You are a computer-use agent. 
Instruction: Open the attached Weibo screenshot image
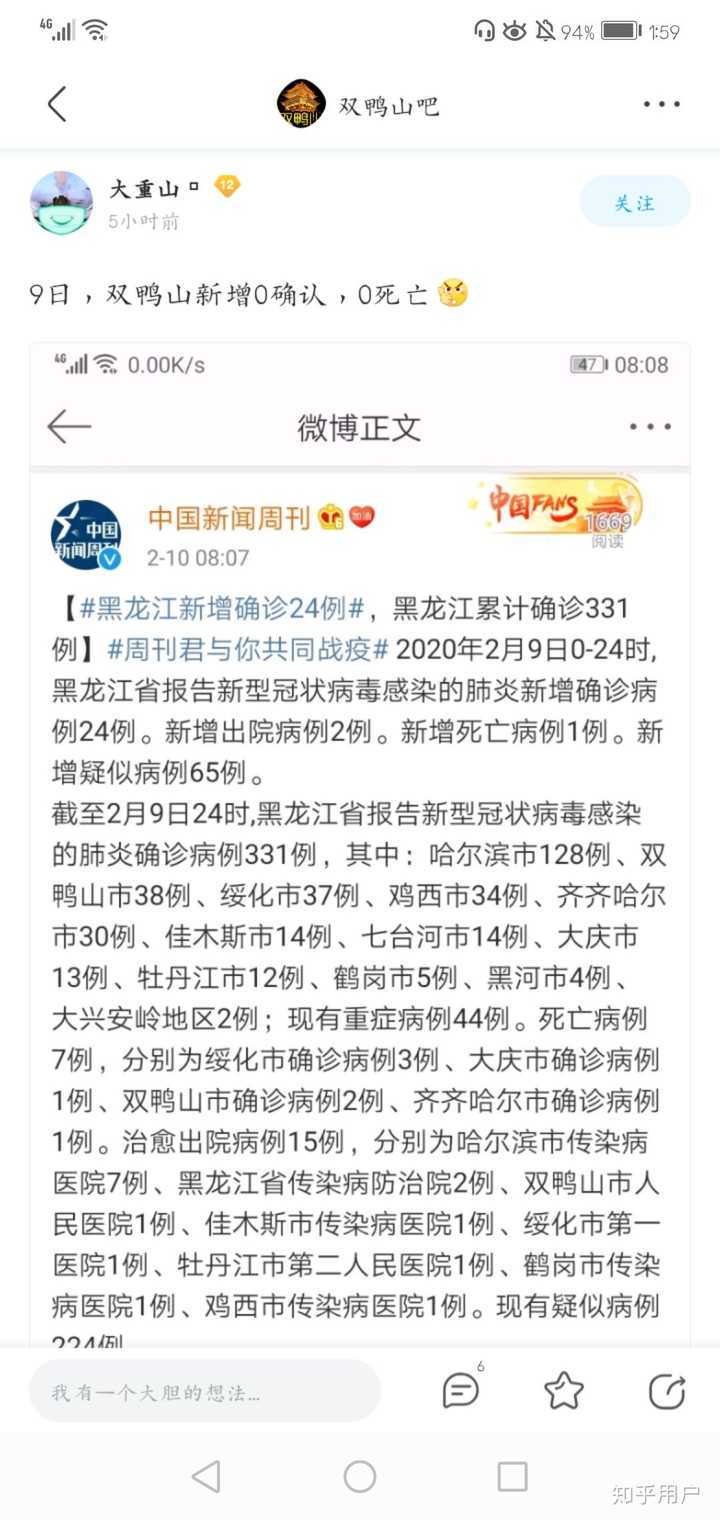[x=360, y=840]
